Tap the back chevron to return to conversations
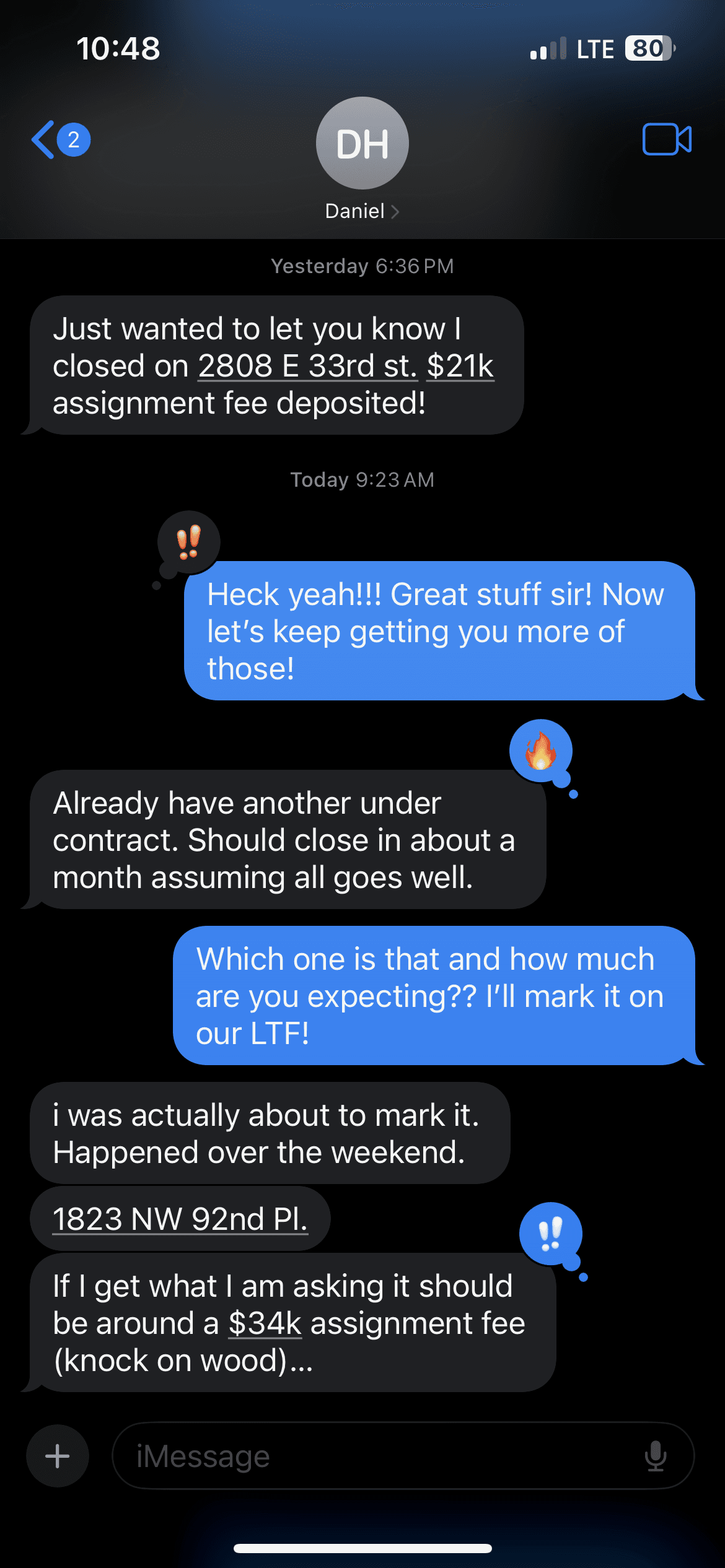Image resolution: width=725 pixels, height=1568 pixels. click(x=43, y=141)
